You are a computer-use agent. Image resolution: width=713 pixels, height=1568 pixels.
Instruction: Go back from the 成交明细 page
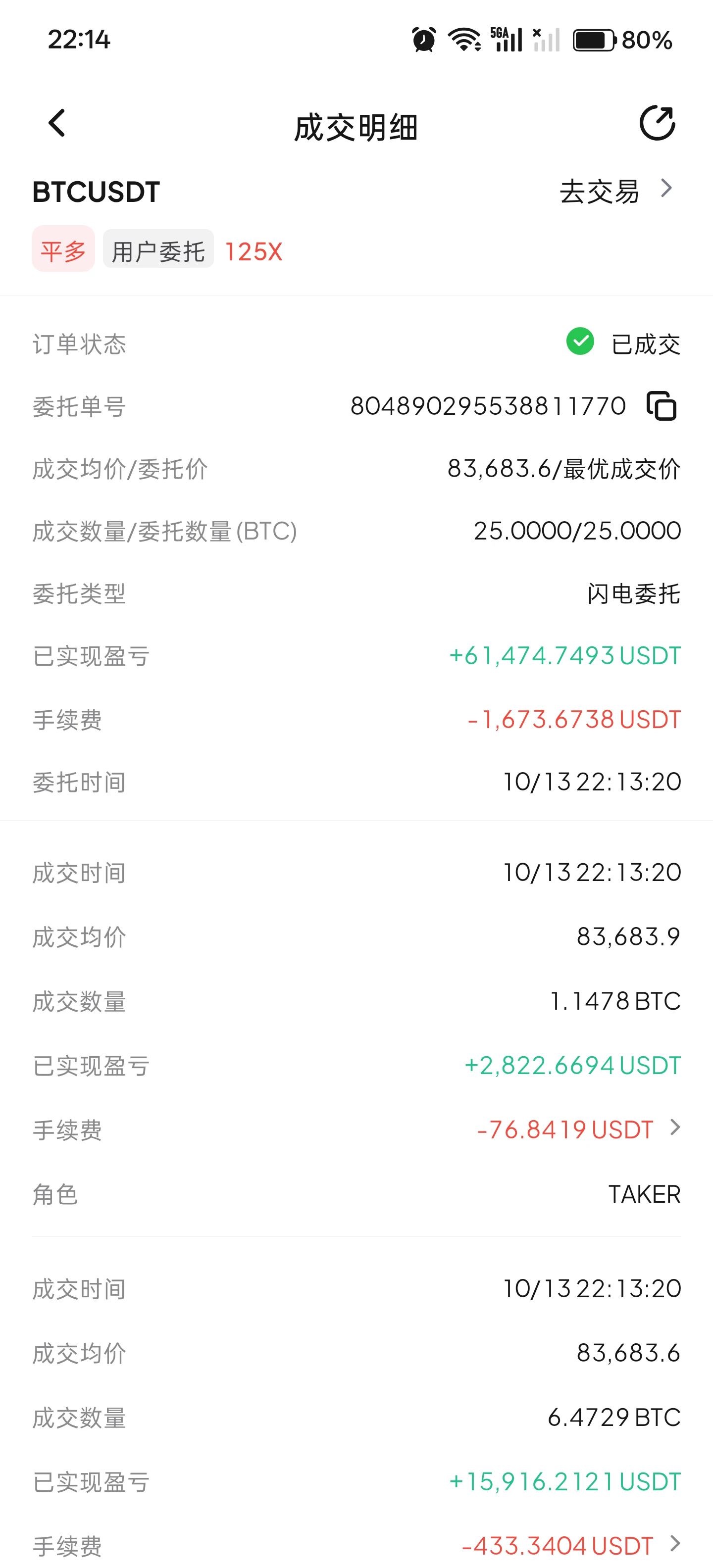point(56,124)
